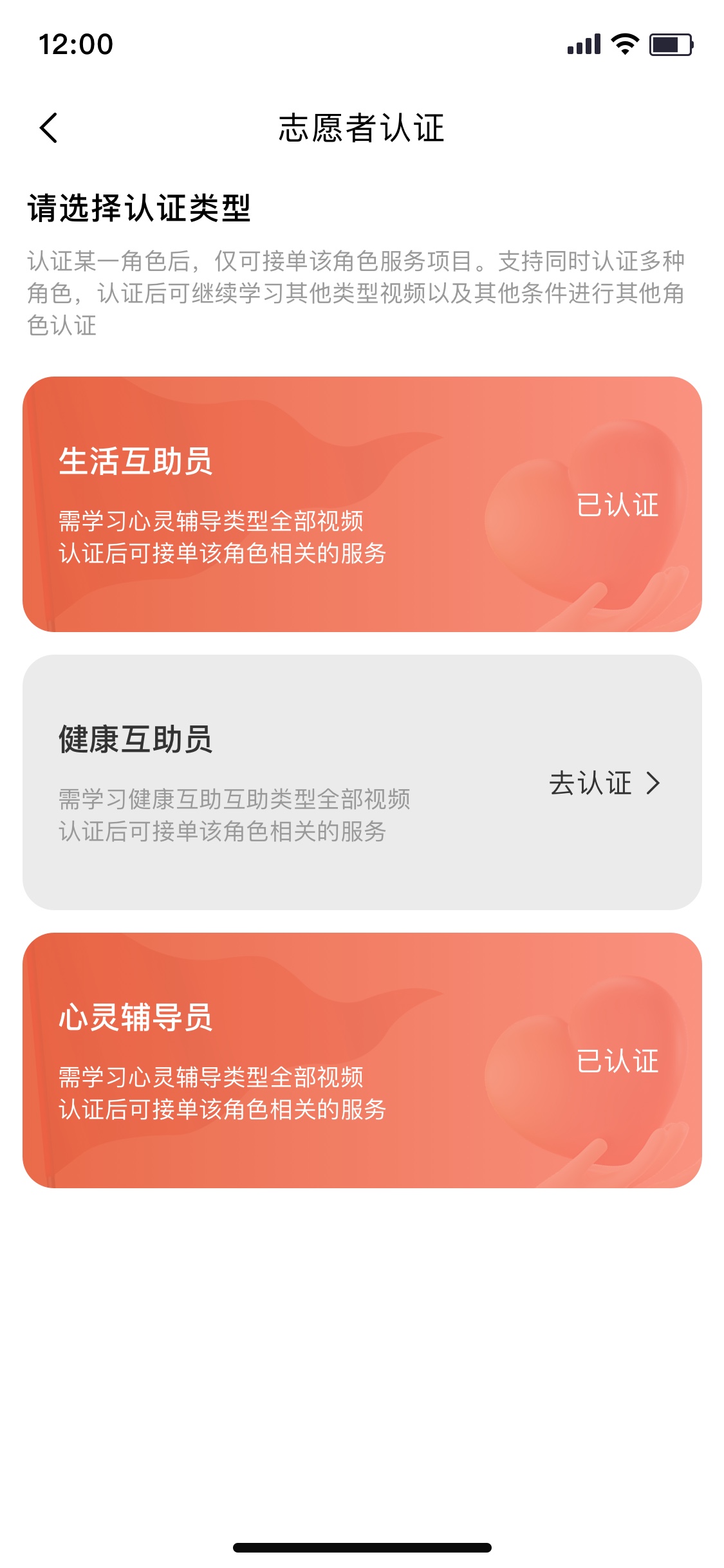724x1568 pixels.
Task: Go back from 志愿者认证 page
Action: (49, 127)
